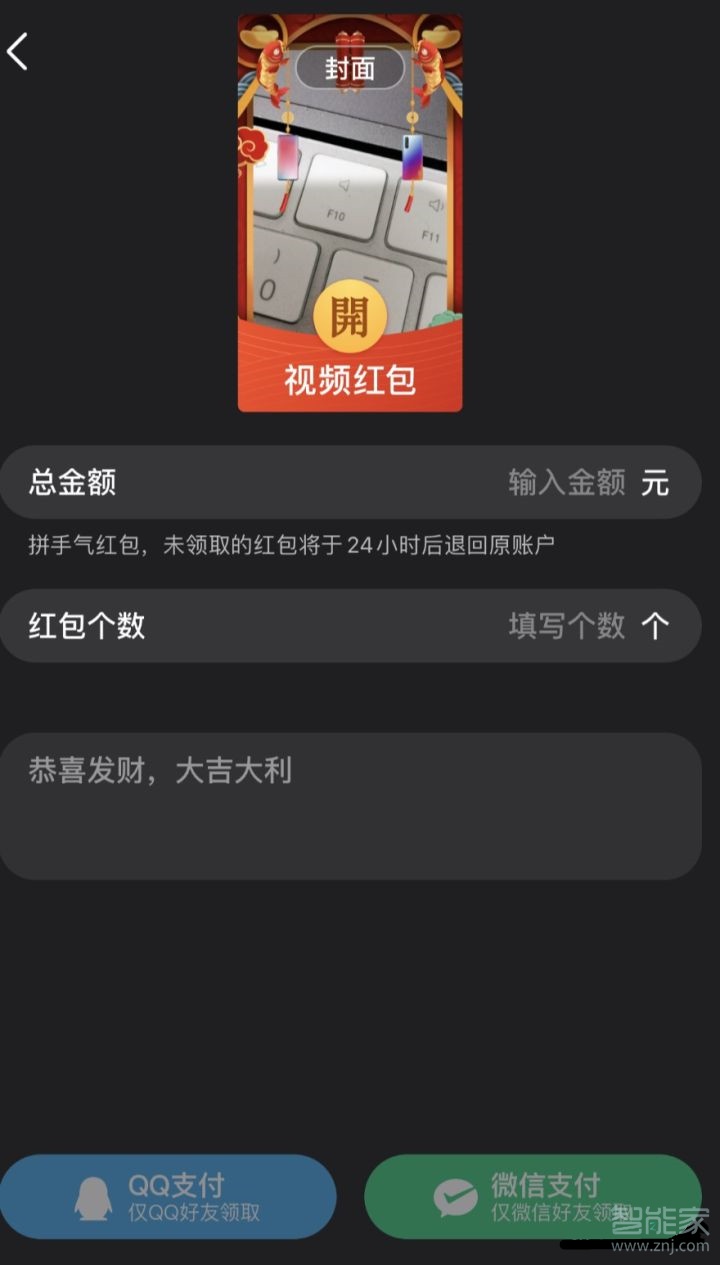Select the 总金额 row
This screenshot has height=1265, width=720.
(73, 482)
